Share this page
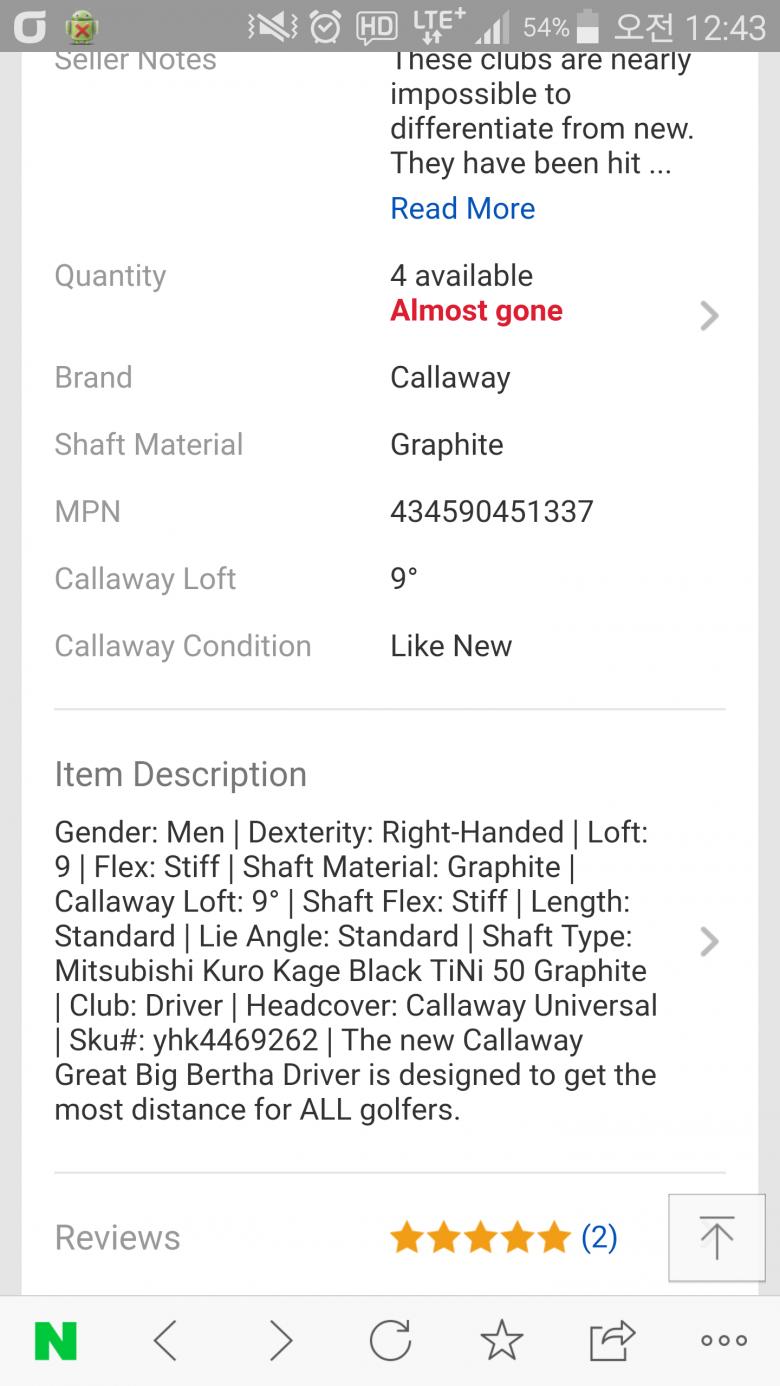 pyautogui.click(x=612, y=1341)
